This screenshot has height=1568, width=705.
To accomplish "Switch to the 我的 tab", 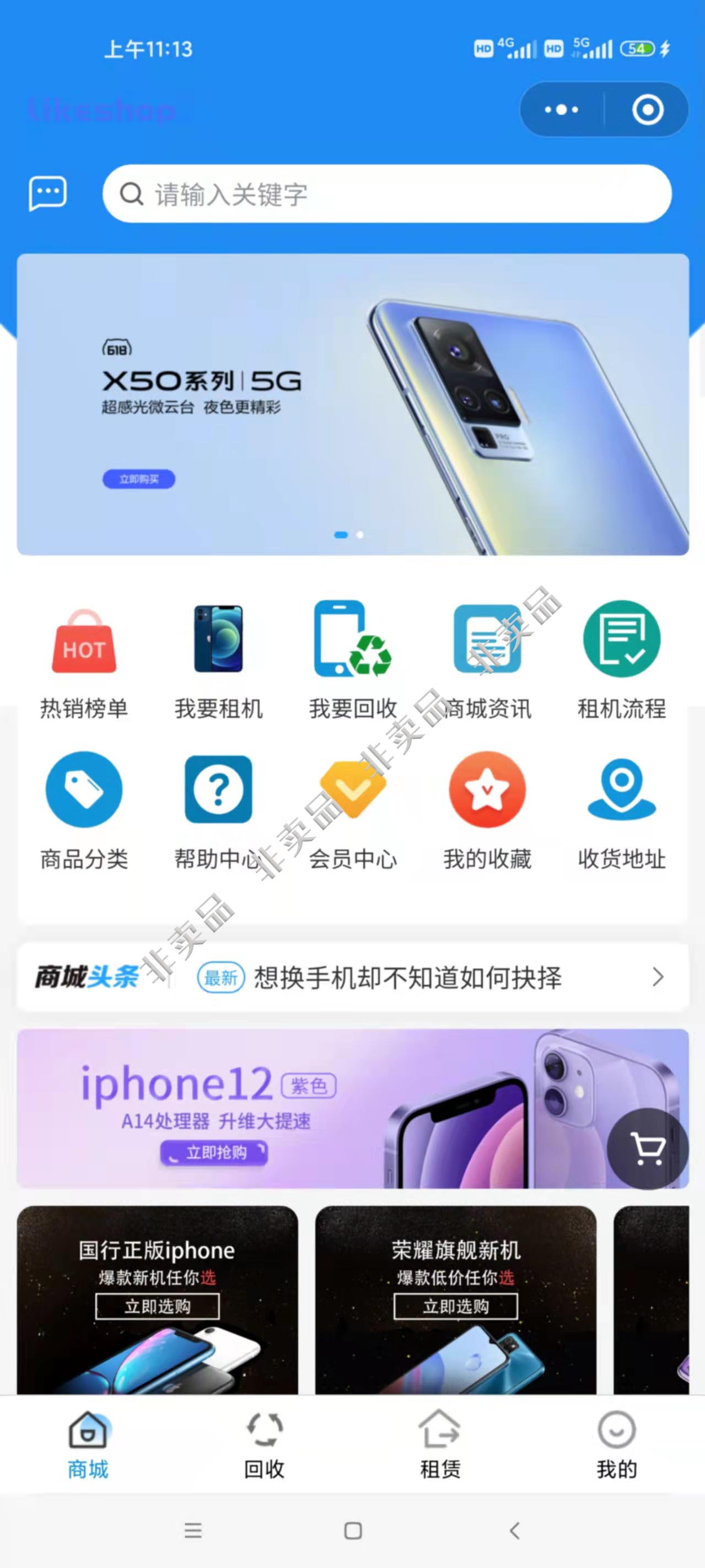I will 616,1445.
